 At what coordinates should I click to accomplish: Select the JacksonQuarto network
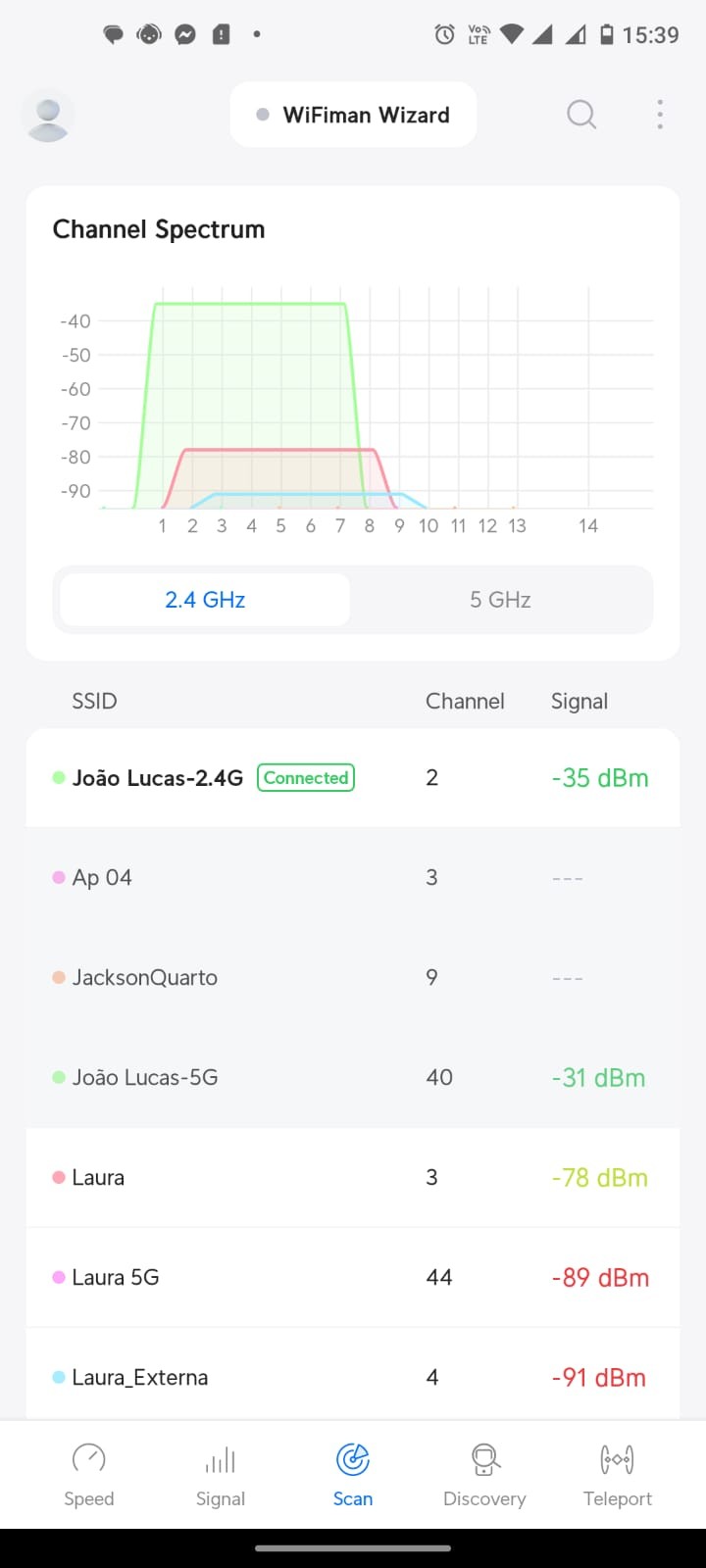coord(353,978)
